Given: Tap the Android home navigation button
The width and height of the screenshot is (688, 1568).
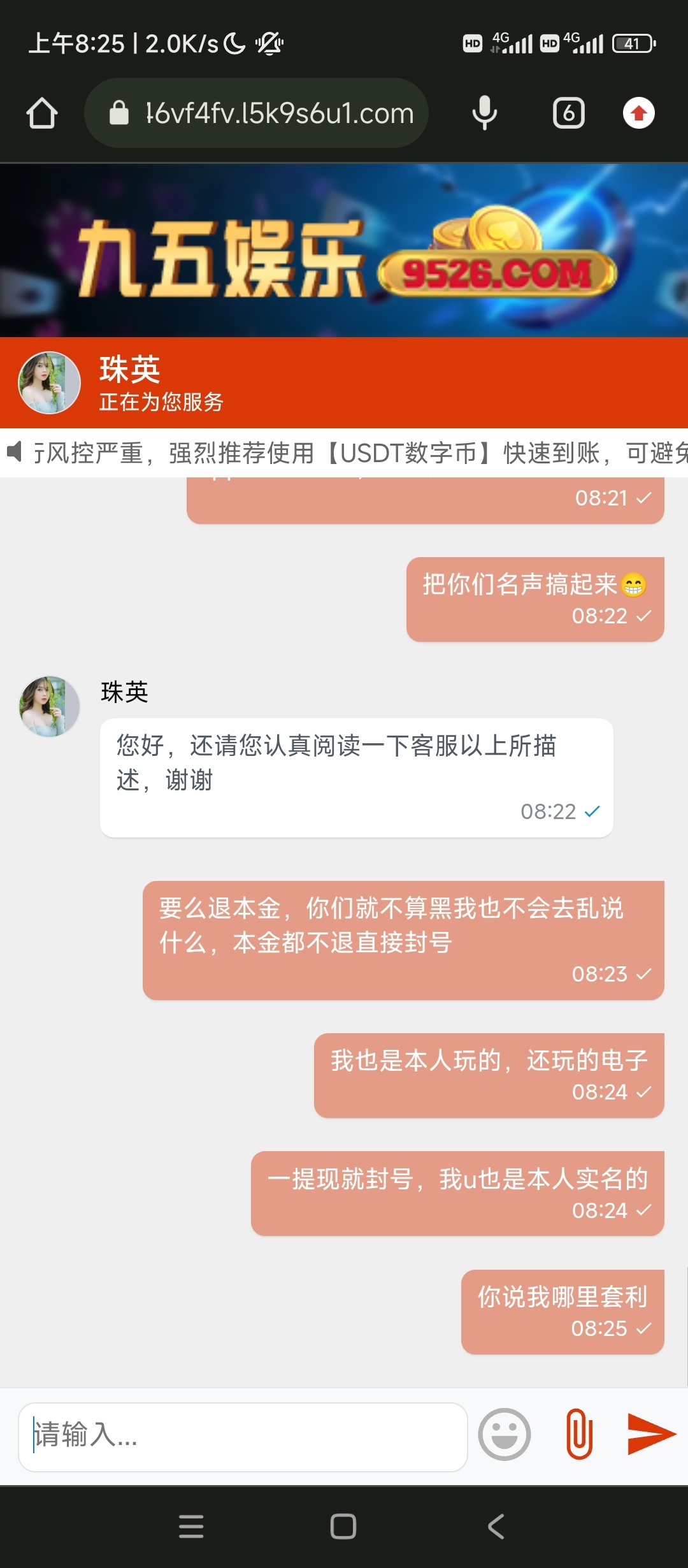Looking at the screenshot, I should click(x=342, y=1527).
